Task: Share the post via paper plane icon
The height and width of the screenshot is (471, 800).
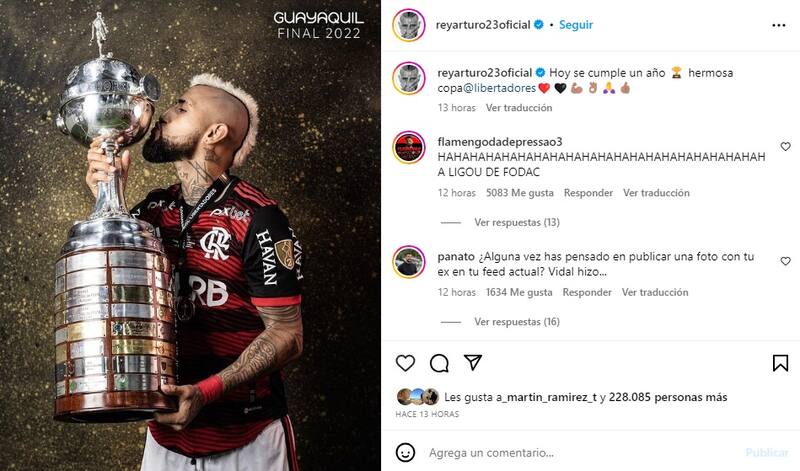Action: pyautogui.click(x=473, y=363)
